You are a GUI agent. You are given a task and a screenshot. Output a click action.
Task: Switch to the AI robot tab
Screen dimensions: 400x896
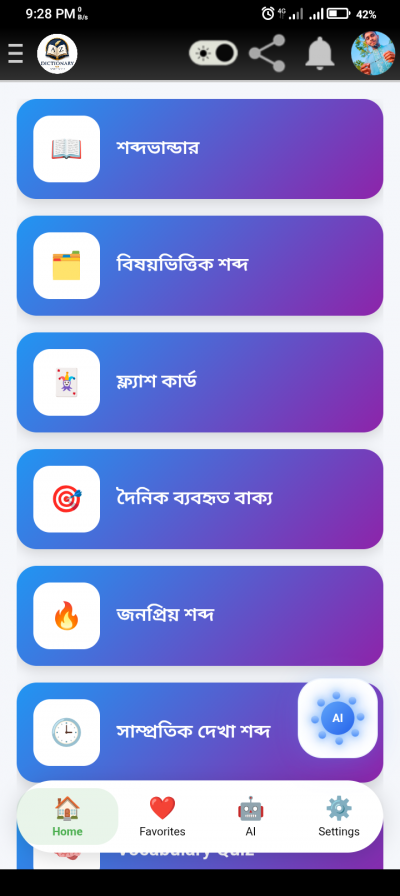(x=250, y=817)
